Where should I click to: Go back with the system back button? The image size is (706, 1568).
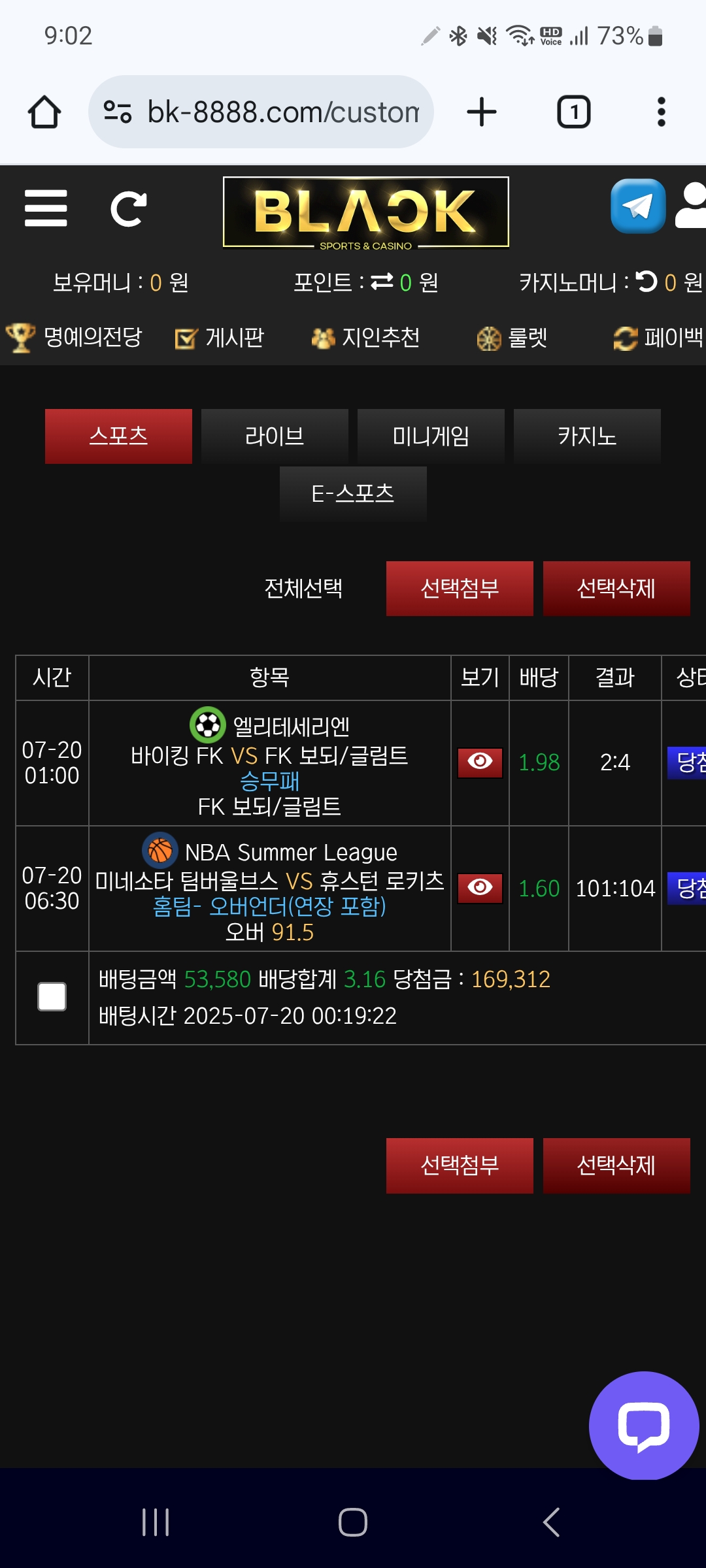click(x=551, y=1522)
